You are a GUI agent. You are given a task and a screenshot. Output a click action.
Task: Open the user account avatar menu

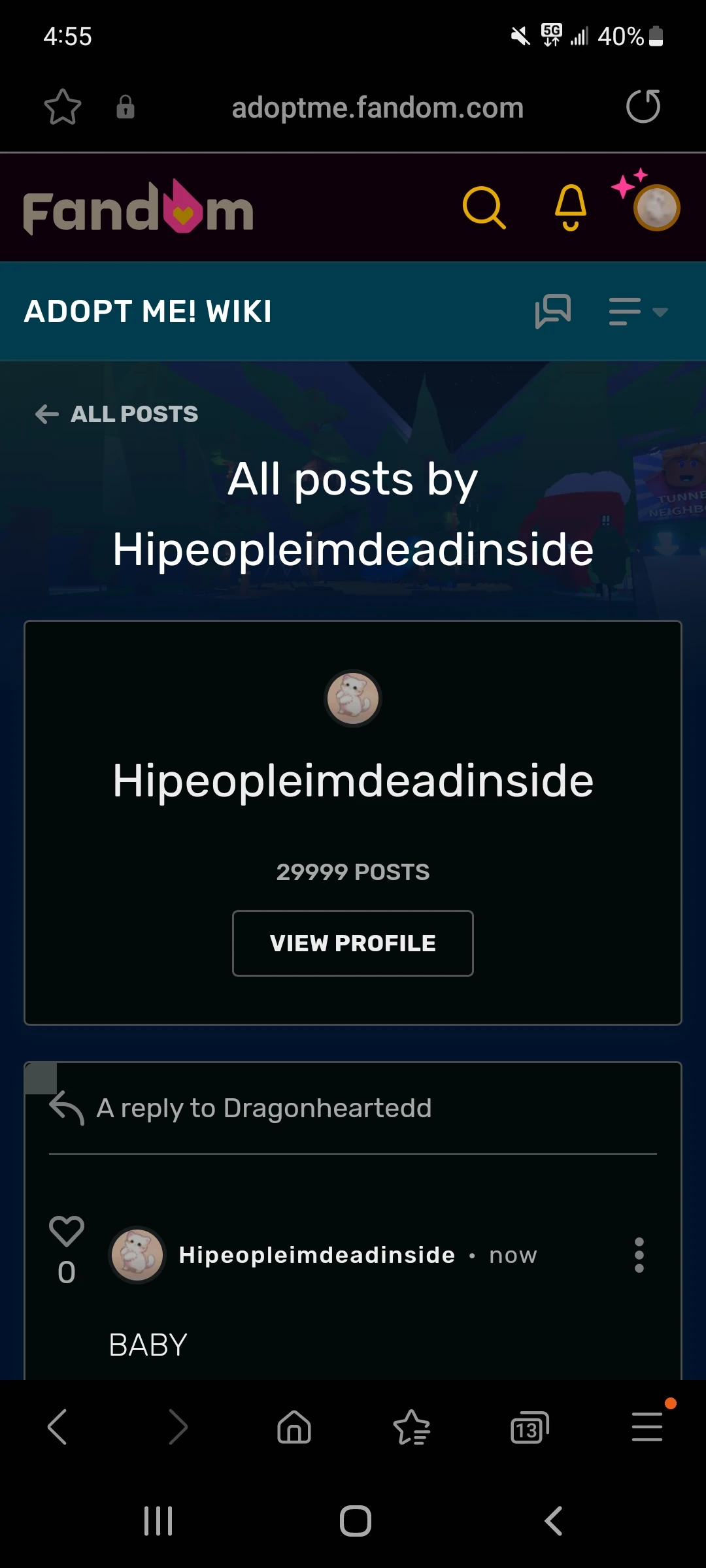[656, 208]
